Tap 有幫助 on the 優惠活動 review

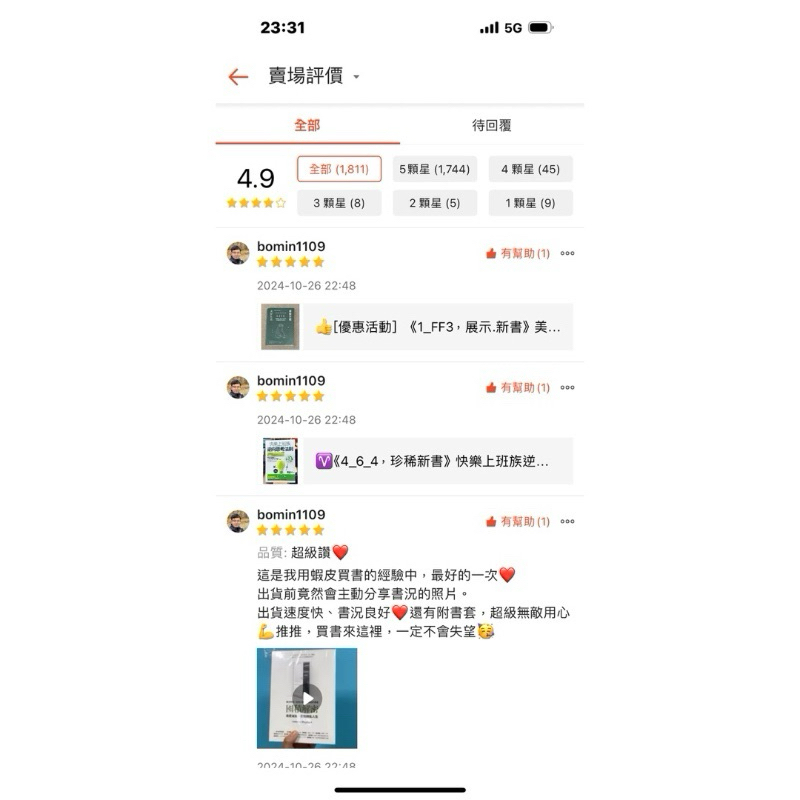[518, 254]
